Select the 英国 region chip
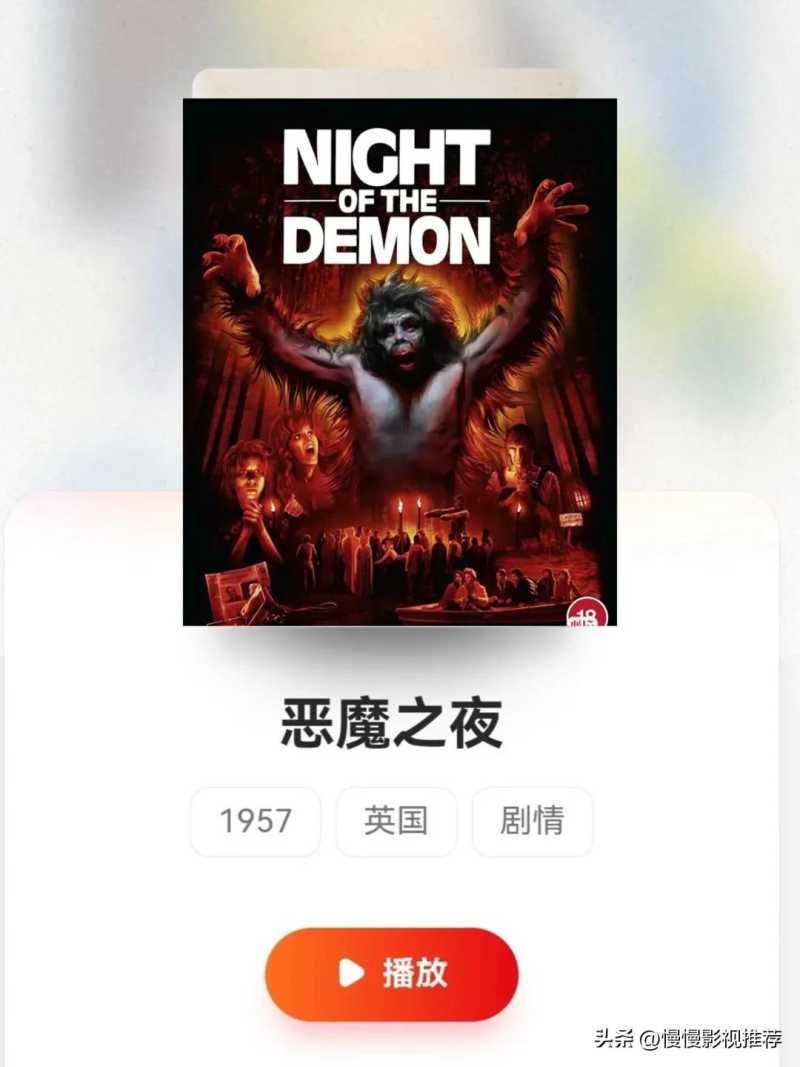800x1067 pixels. (x=396, y=821)
